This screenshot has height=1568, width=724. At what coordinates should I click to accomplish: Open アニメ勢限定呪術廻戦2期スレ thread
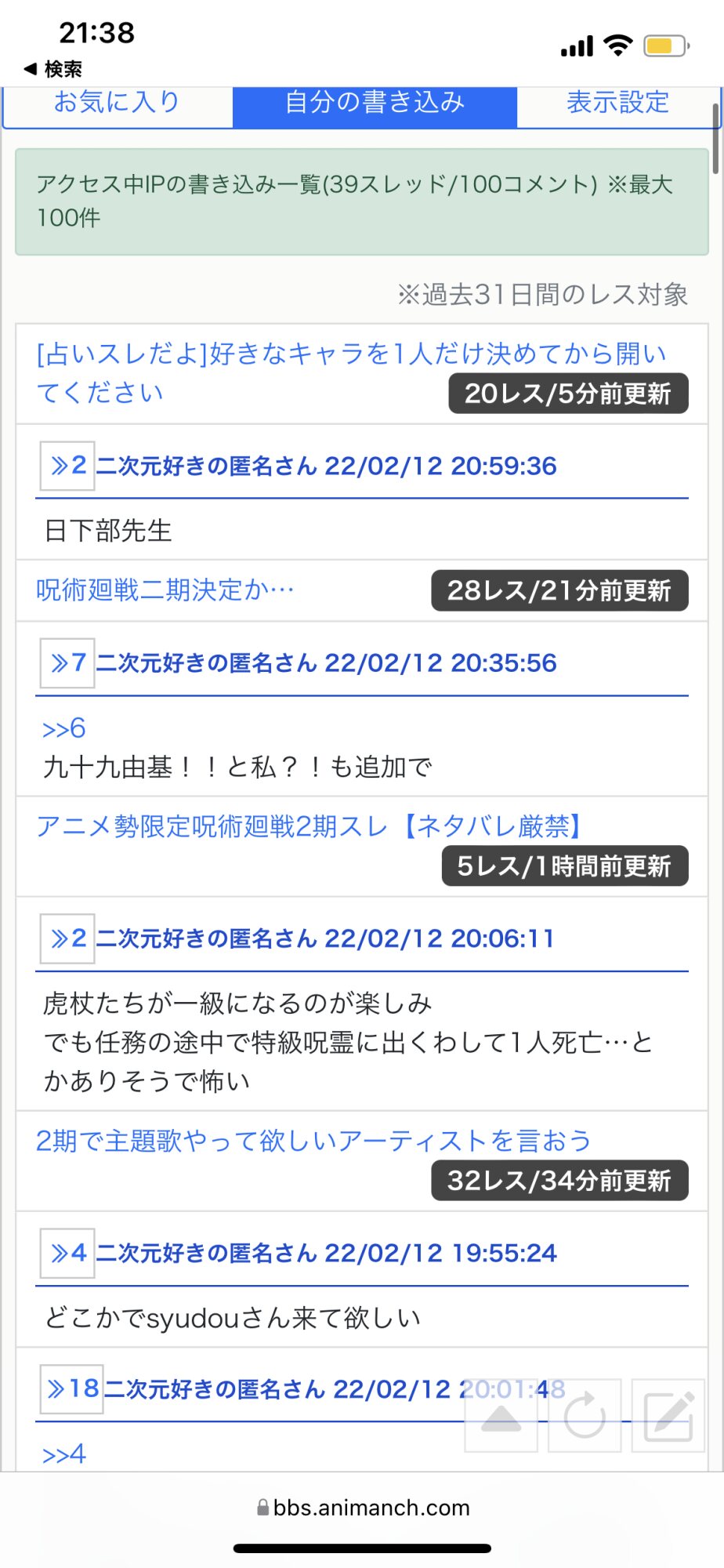coord(310,826)
